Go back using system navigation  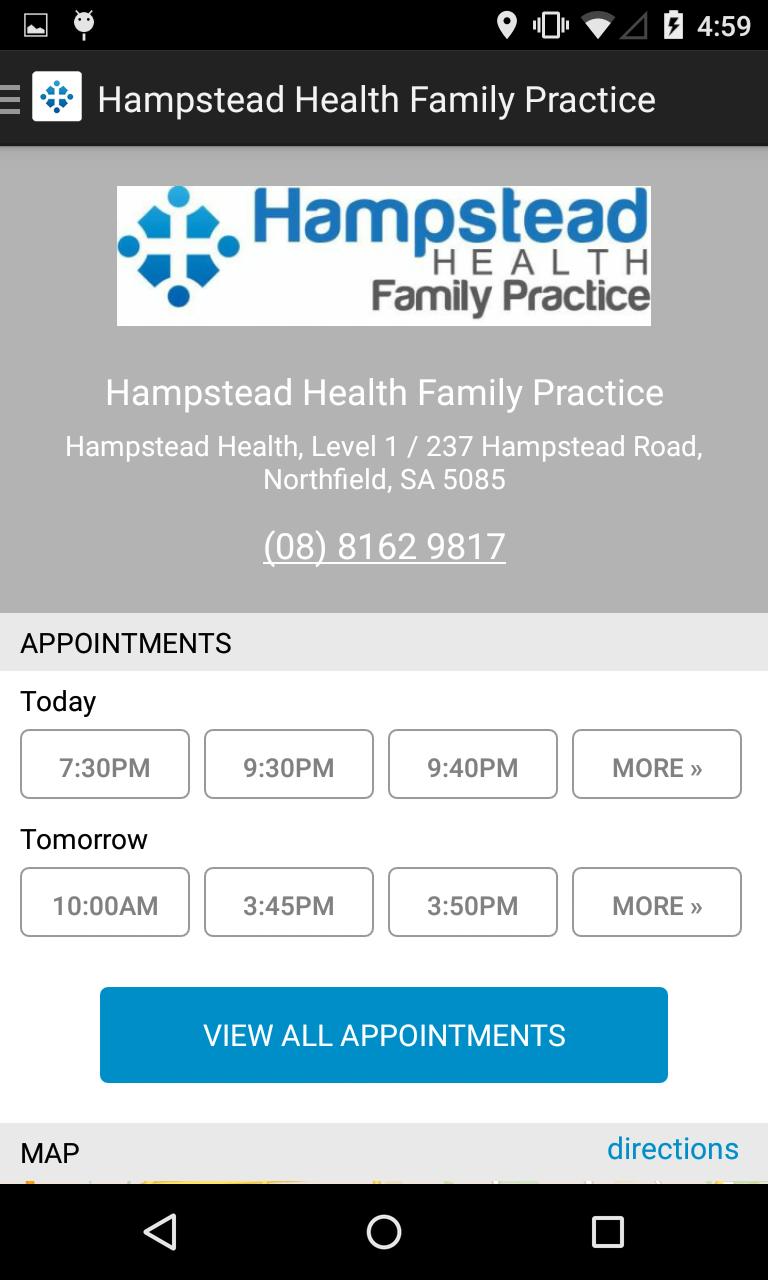[160, 1232]
